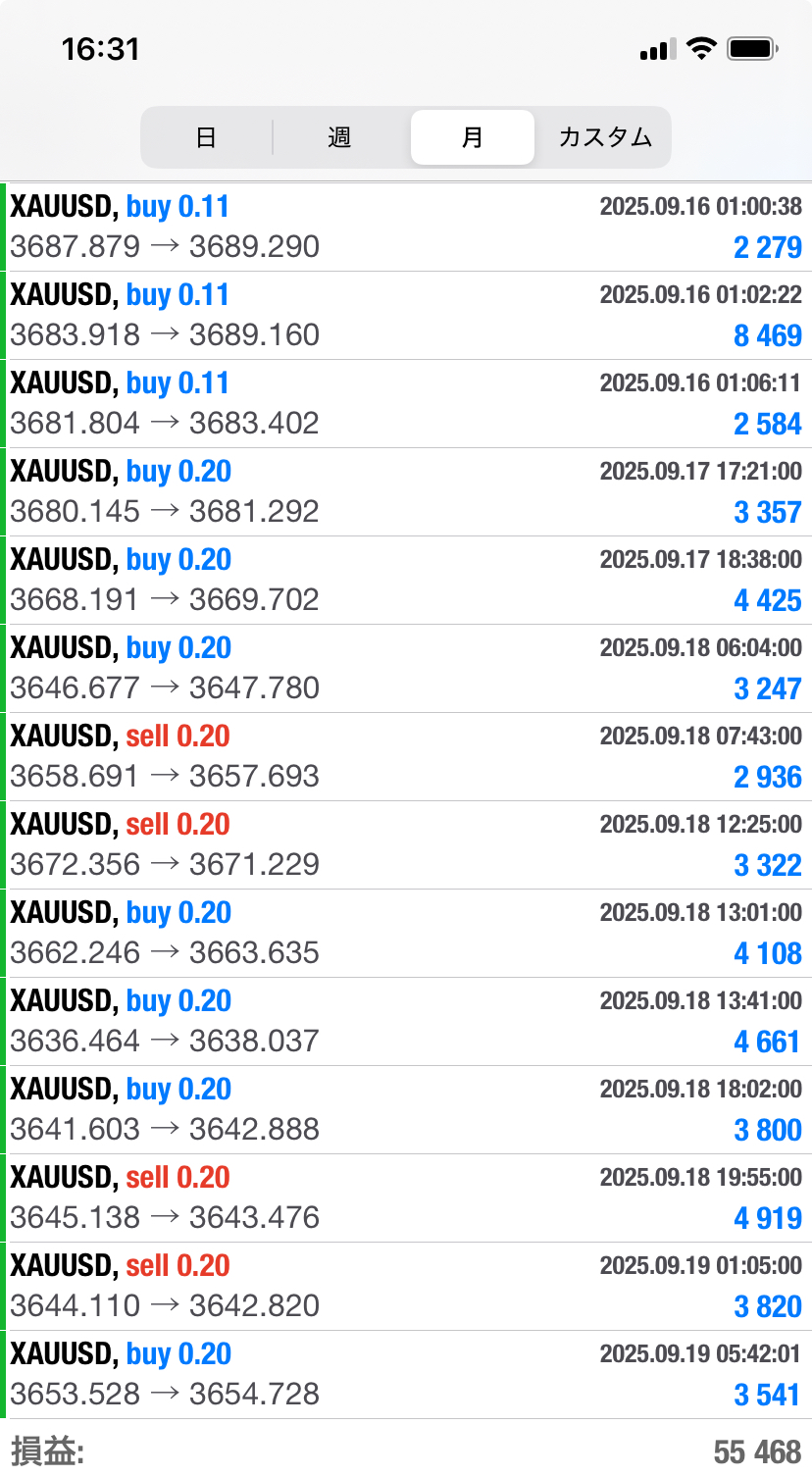View the buy trade with profit 3 247
The width and height of the screenshot is (812, 1476).
(406, 668)
